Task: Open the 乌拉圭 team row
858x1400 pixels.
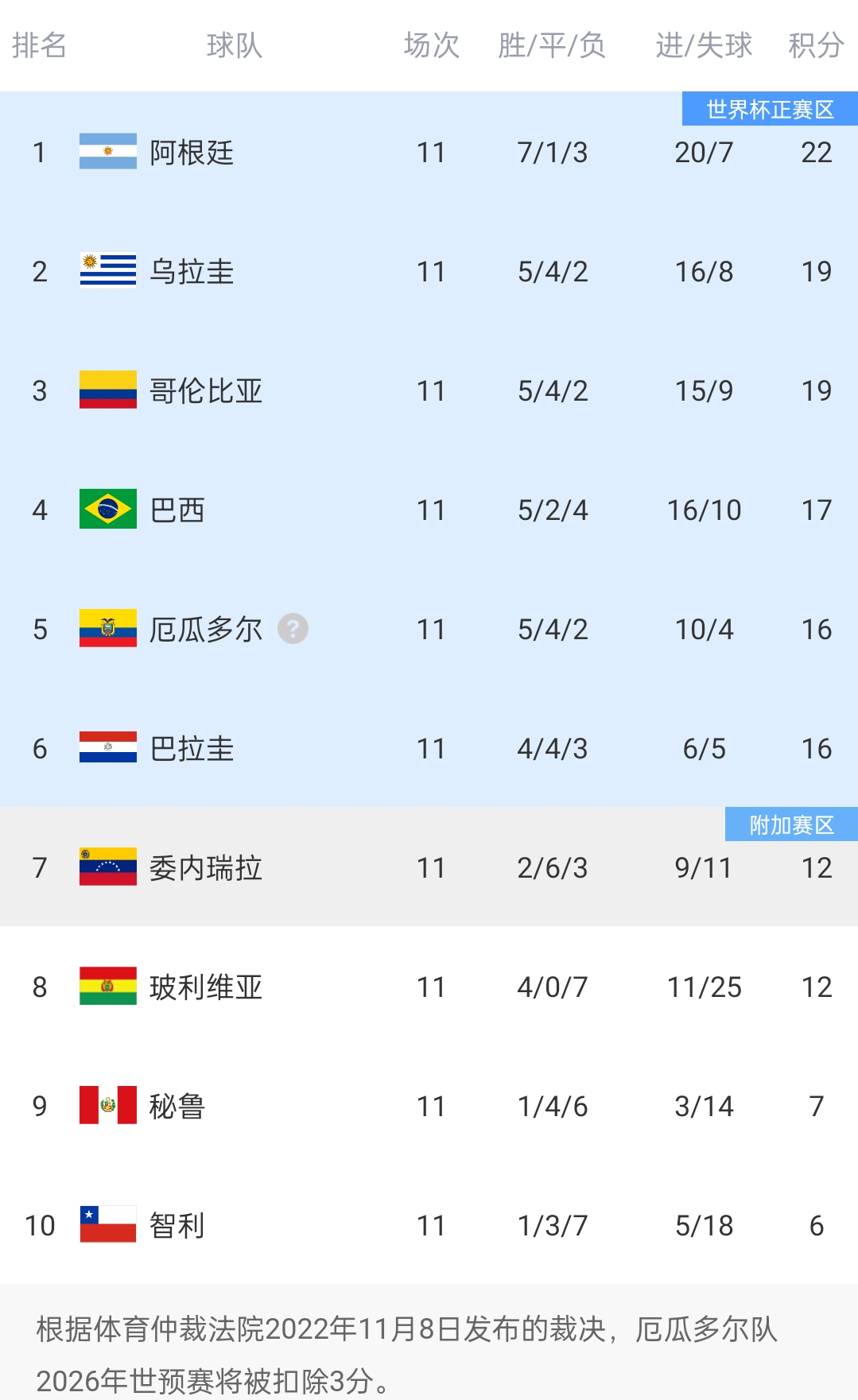Action: coord(429,271)
